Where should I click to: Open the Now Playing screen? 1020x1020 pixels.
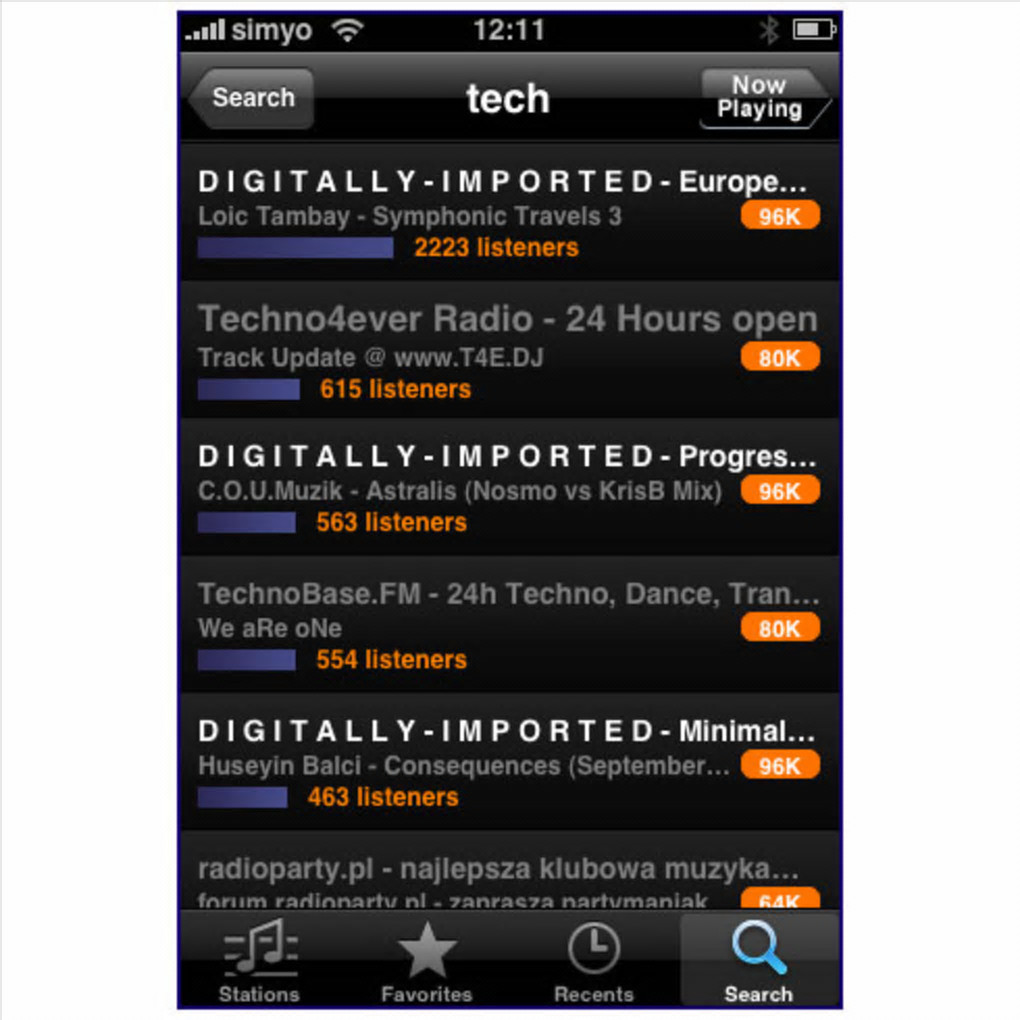[763, 98]
